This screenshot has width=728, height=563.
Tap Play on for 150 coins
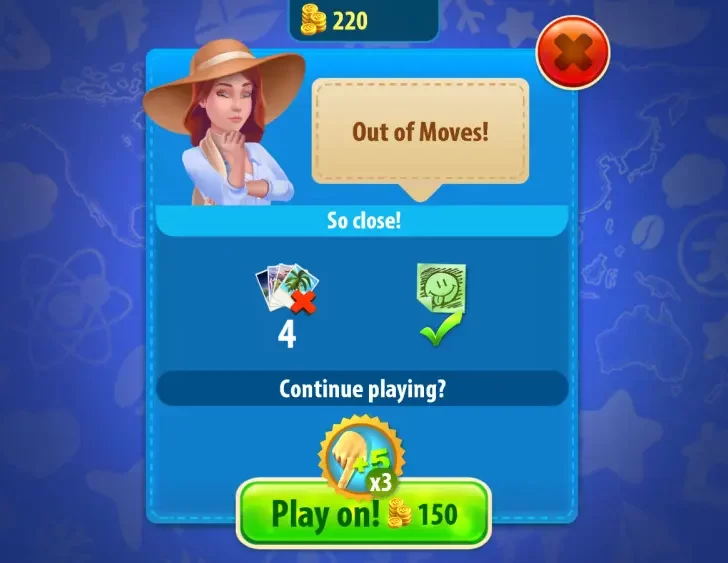(364, 514)
